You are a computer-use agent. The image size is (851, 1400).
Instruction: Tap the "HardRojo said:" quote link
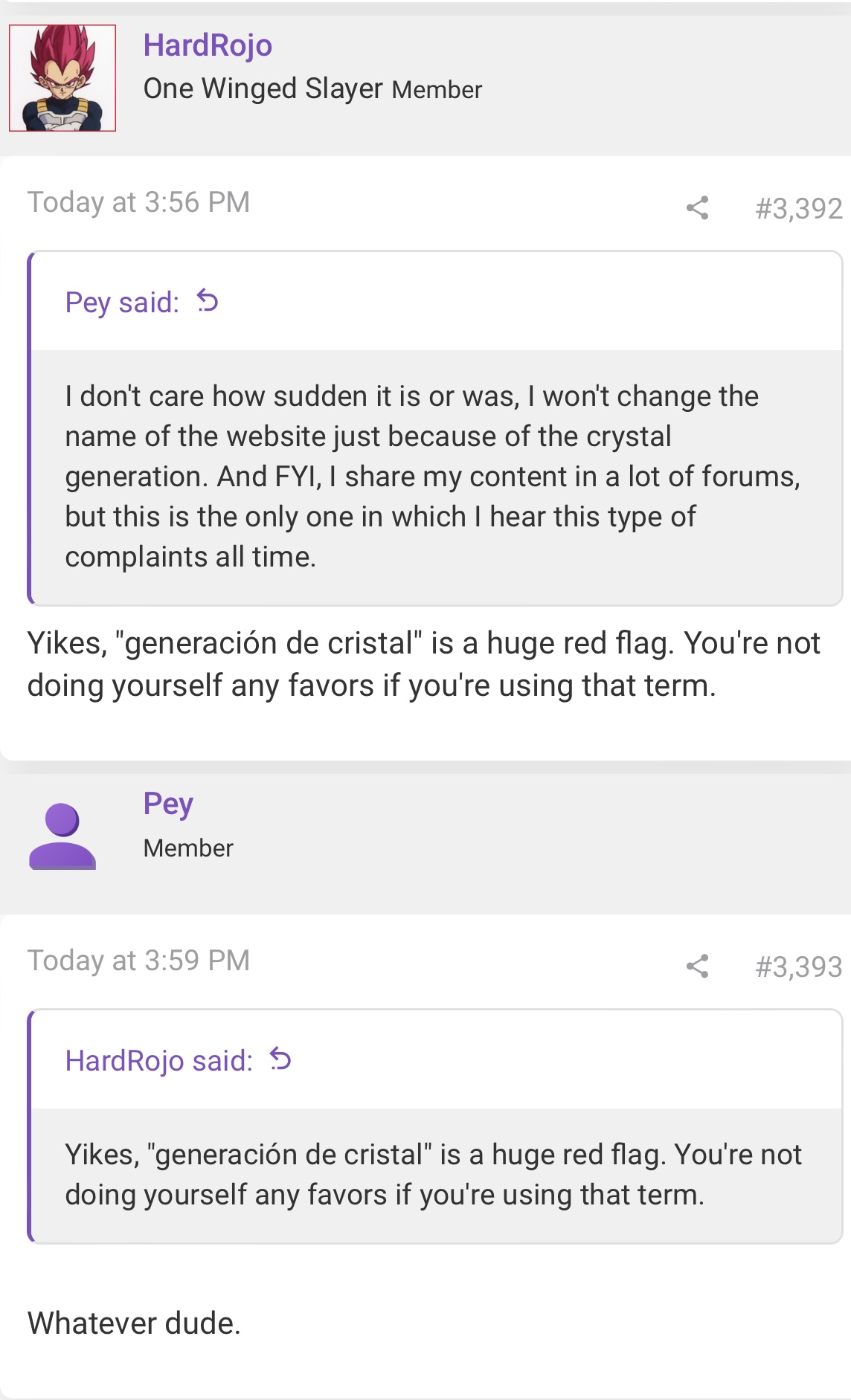coord(178,1060)
